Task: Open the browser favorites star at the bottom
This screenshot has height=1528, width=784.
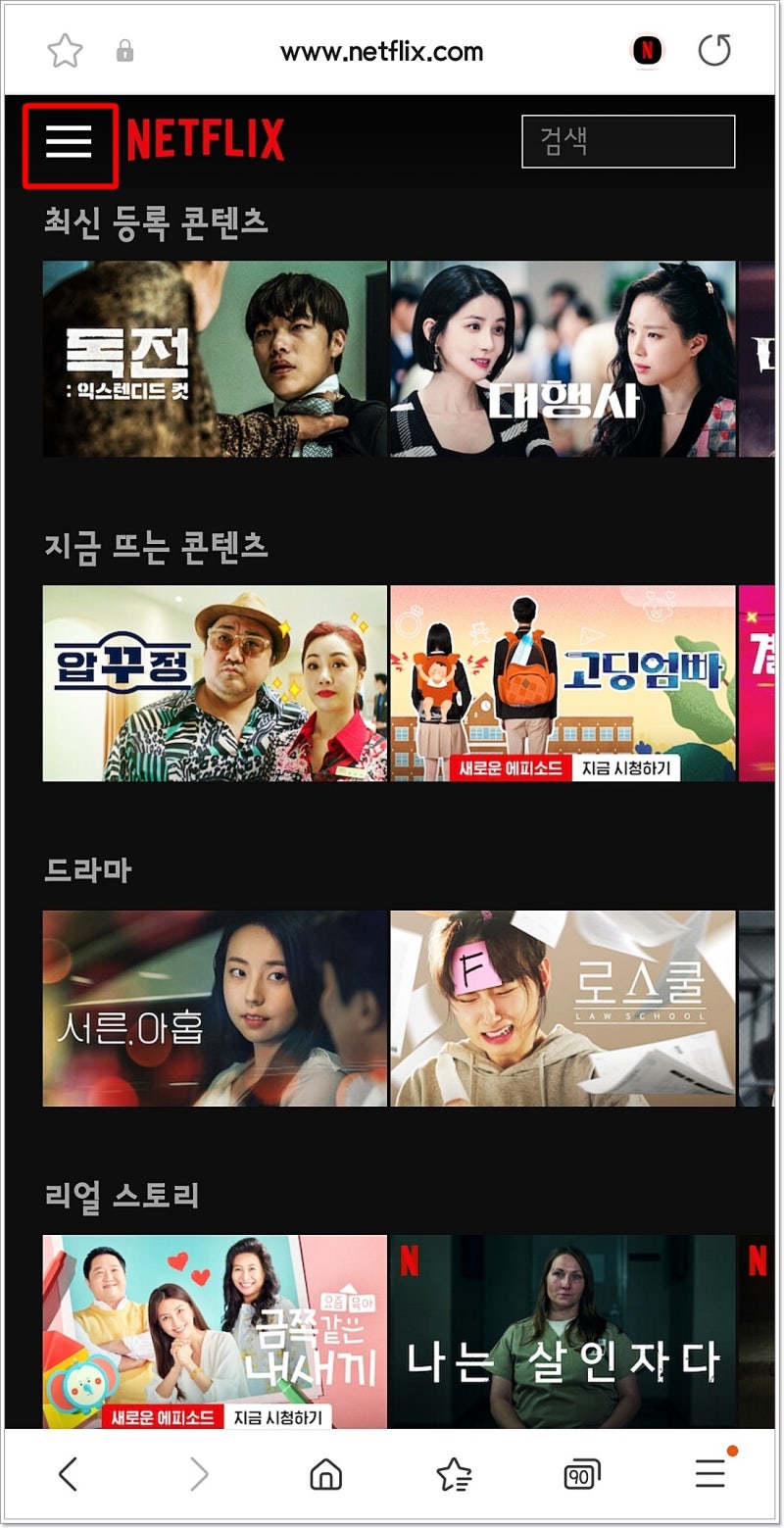Action: tap(453, 1473)
